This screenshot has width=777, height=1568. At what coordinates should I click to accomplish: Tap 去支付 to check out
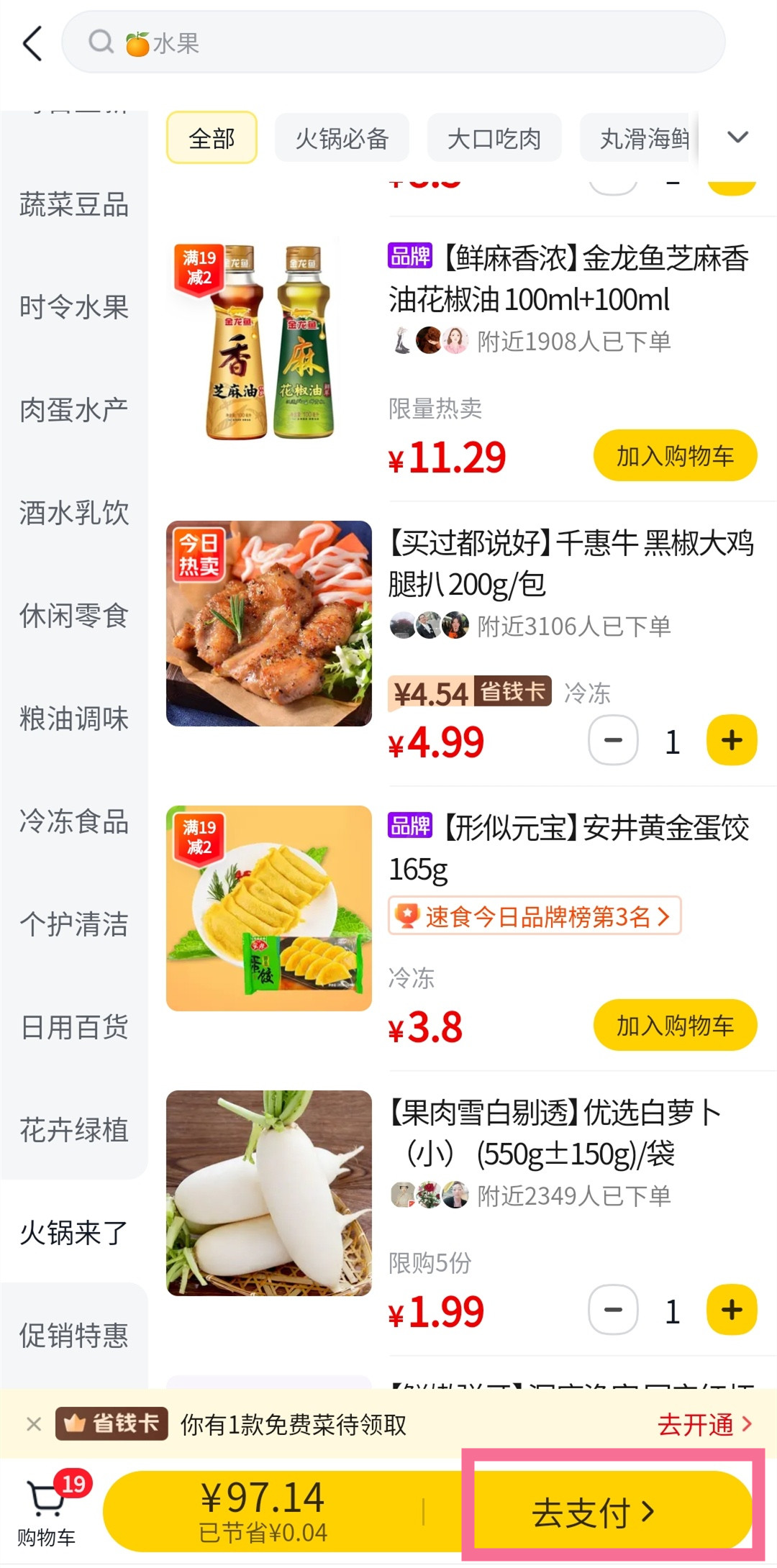click(612, 1512)
